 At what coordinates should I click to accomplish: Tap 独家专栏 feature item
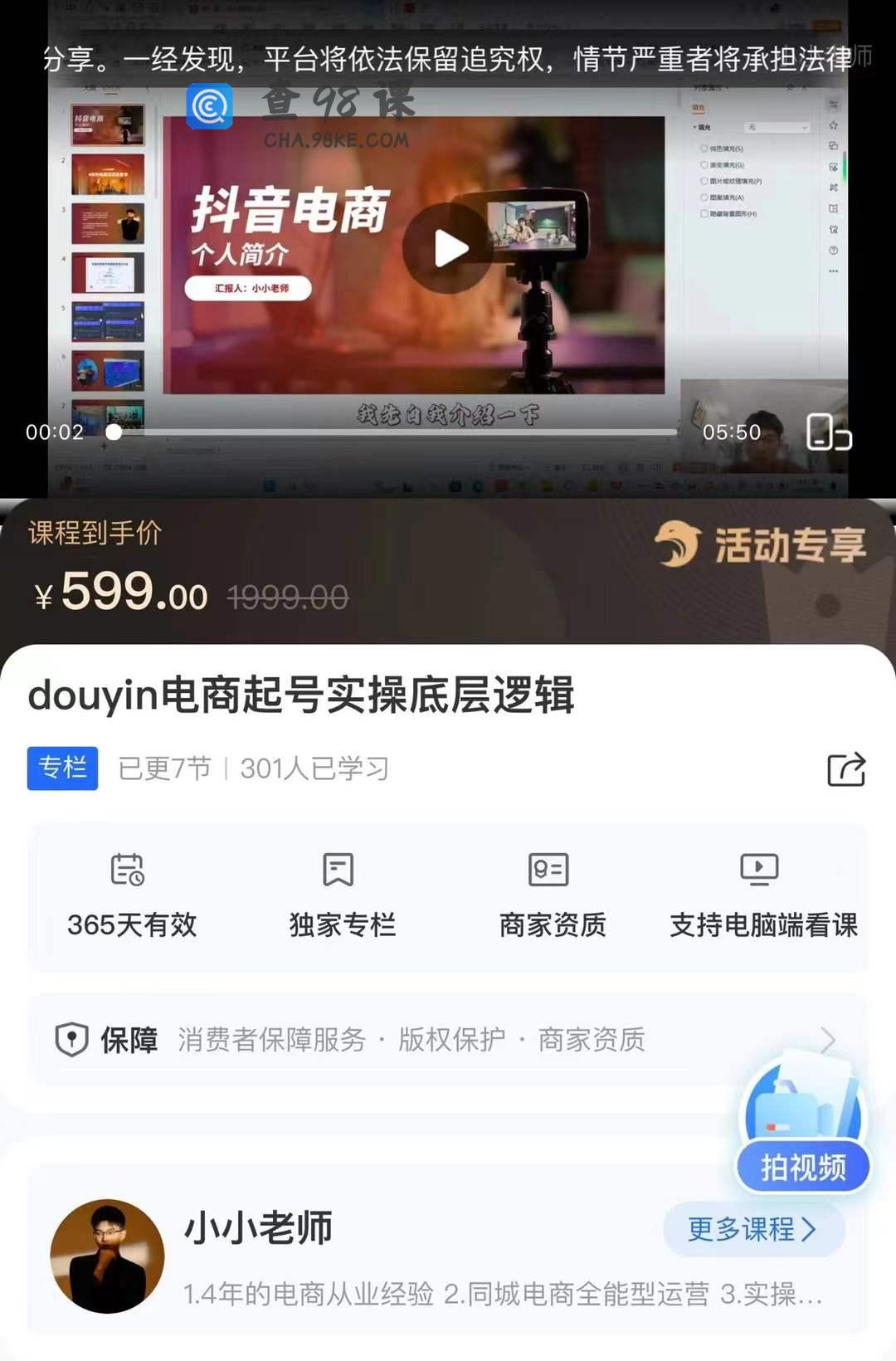pyautogui.click(x=341, y=896)
